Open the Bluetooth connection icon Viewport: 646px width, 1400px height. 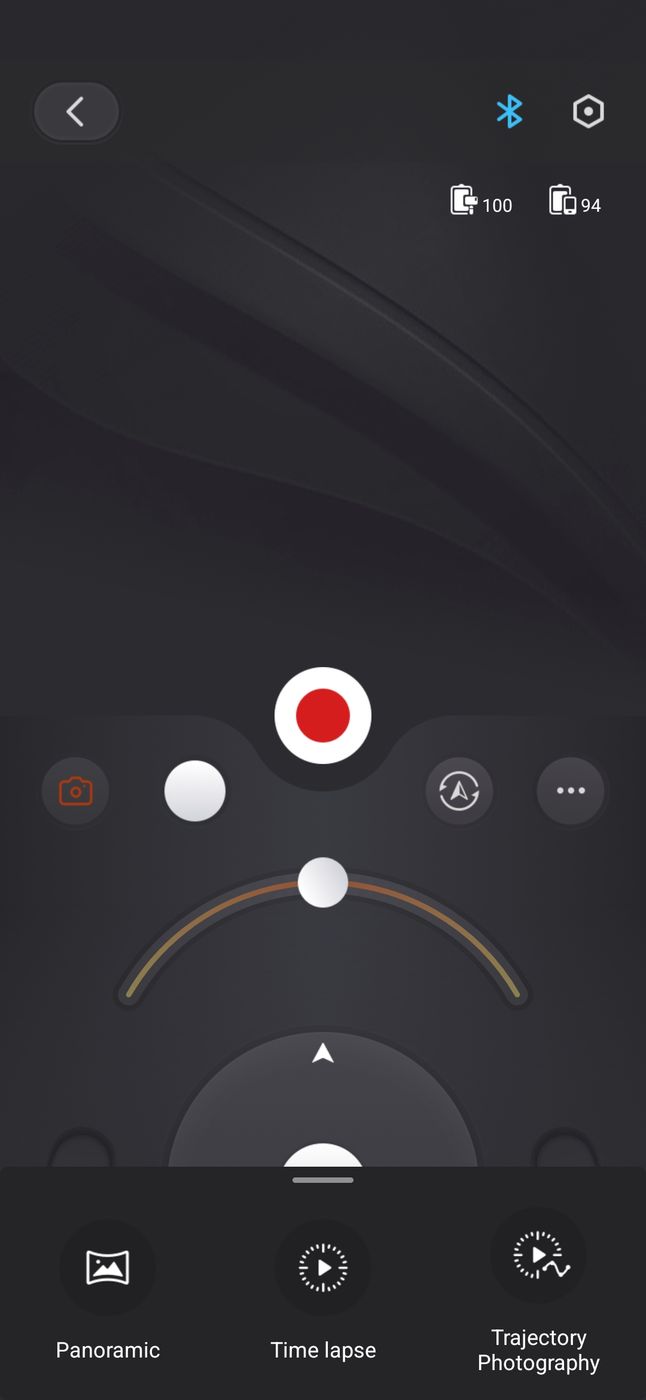click(510, 111)
